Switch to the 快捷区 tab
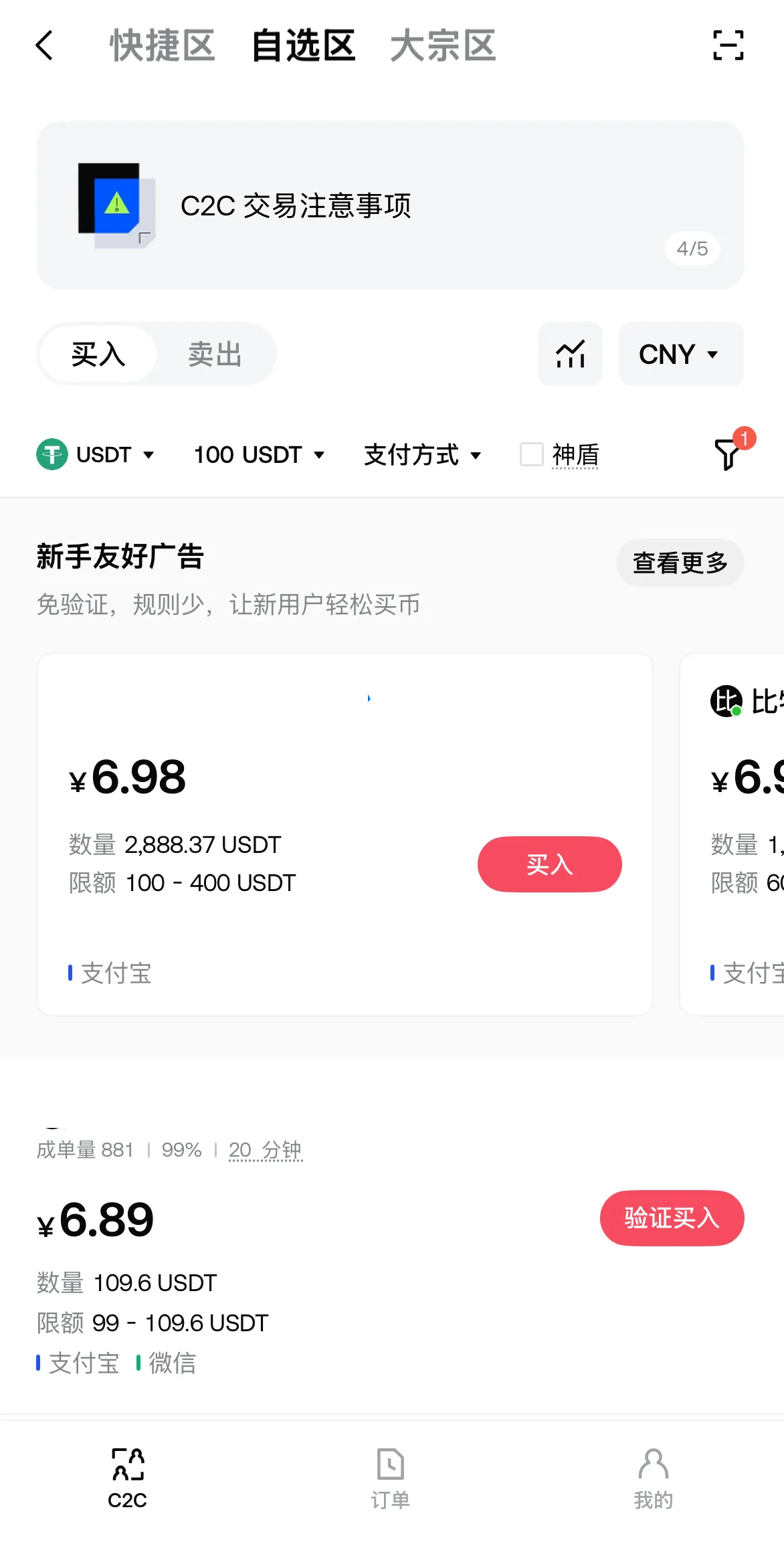This screenshot has height=1548, width=784. [163, 45]
